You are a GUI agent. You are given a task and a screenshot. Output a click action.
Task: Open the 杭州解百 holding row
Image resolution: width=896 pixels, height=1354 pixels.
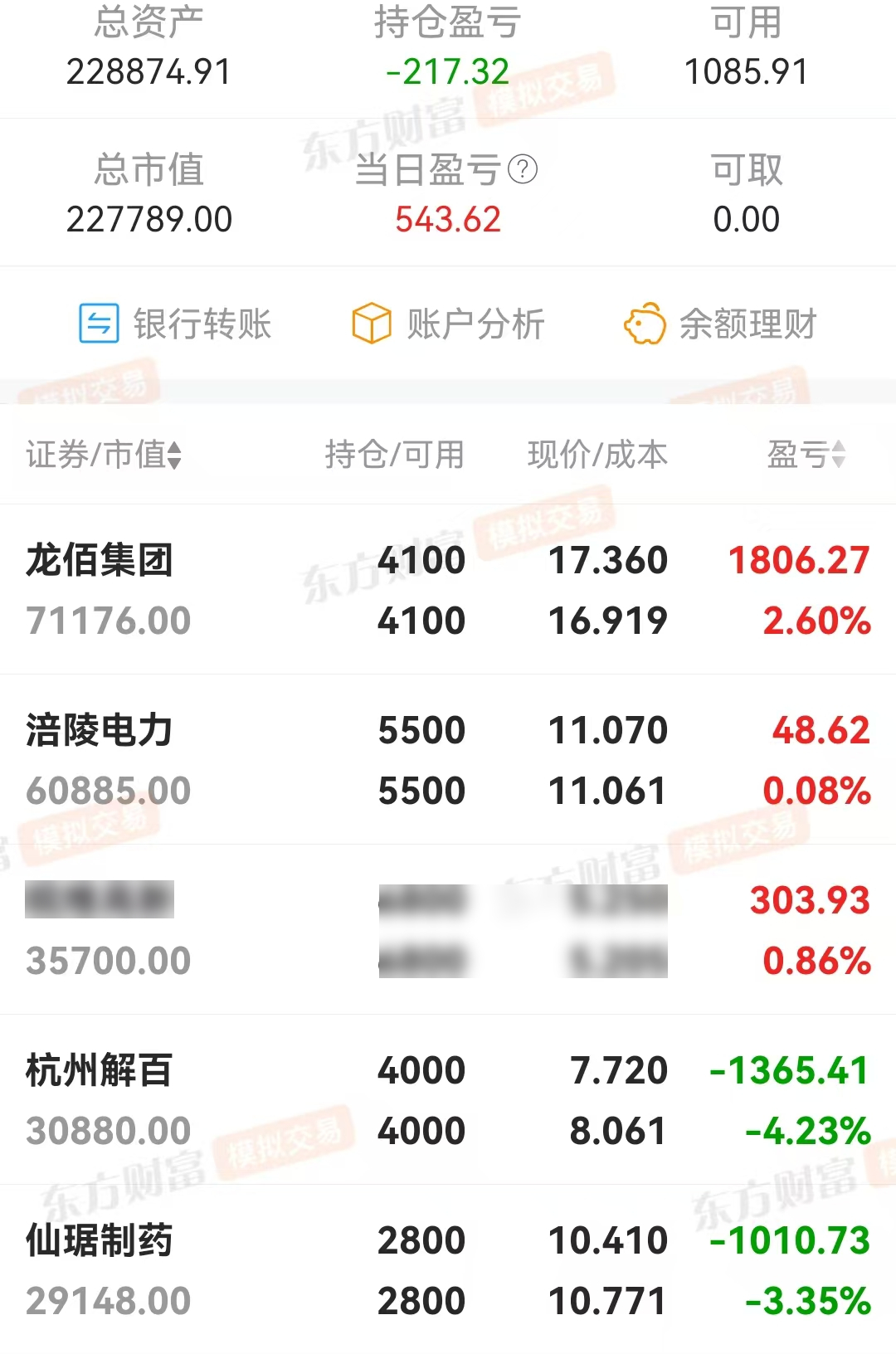coord(448,1100)
